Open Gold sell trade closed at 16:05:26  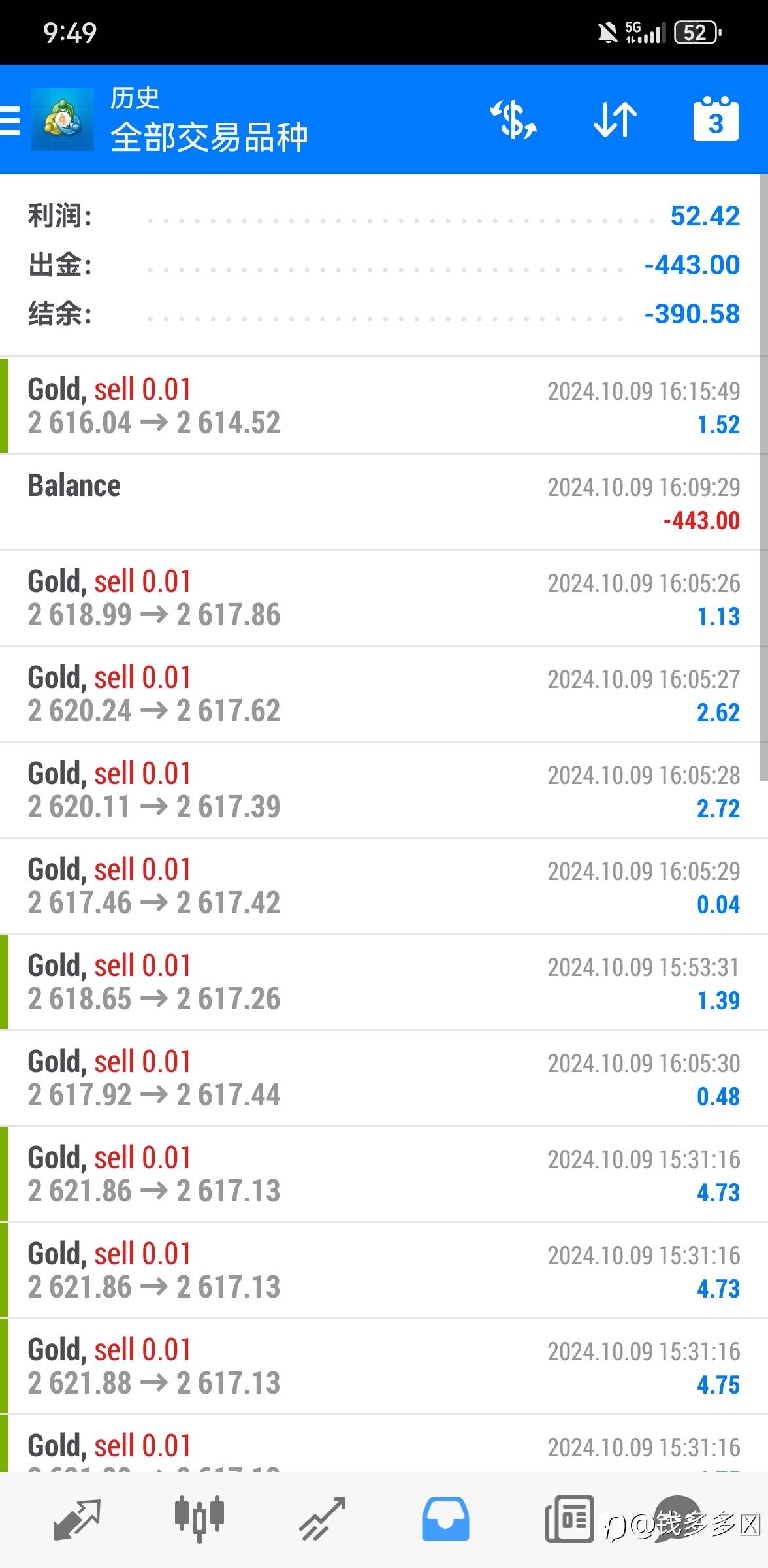click(384, 598)
